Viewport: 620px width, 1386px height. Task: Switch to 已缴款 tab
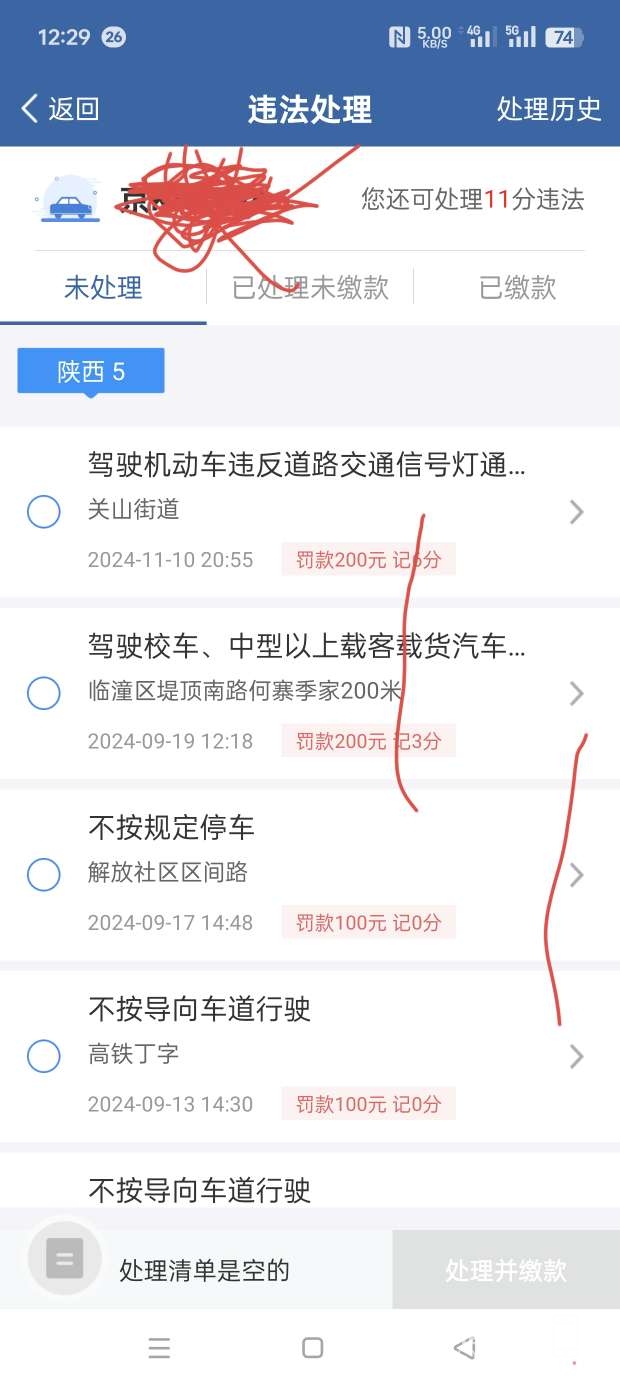[x=517, y=288]
